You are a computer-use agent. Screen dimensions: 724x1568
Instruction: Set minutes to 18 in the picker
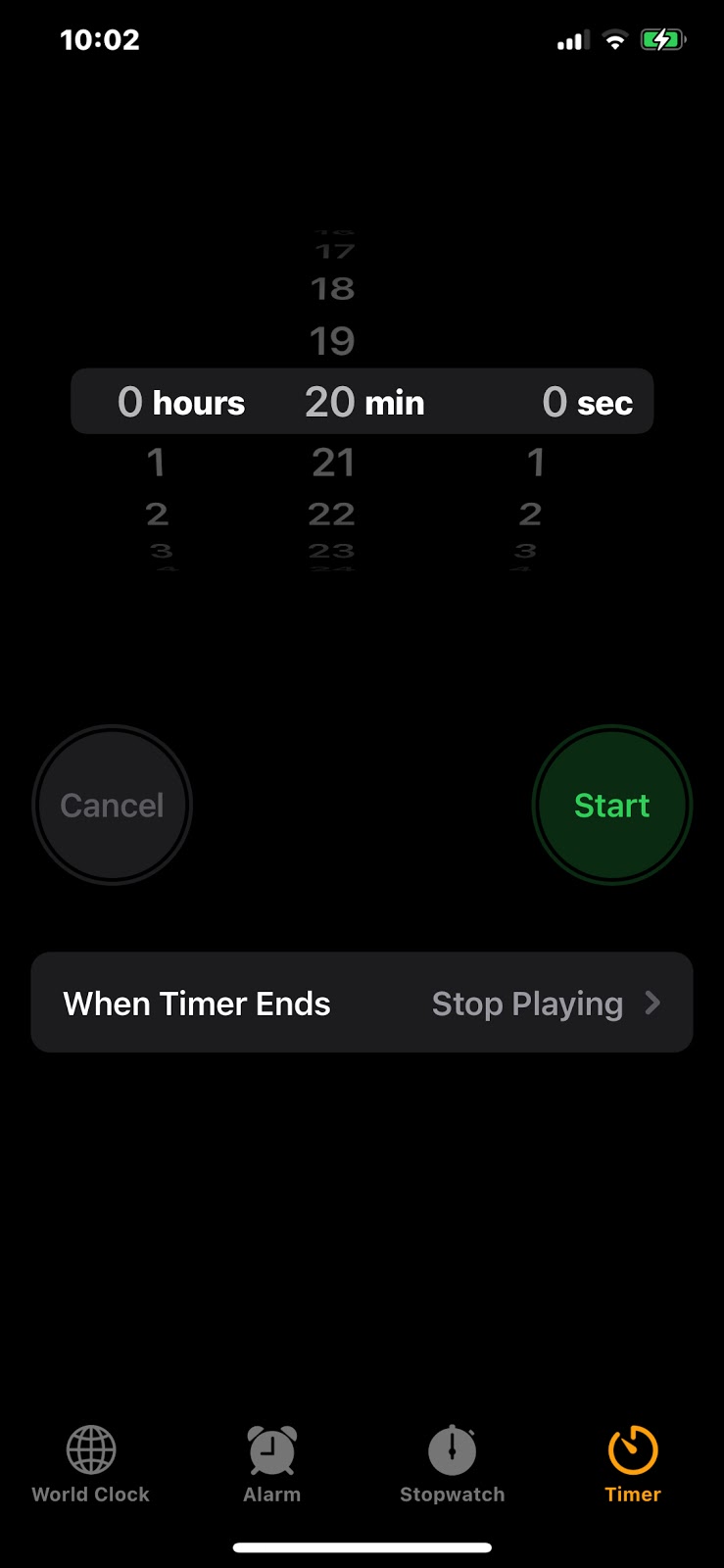tap(332, 289)
